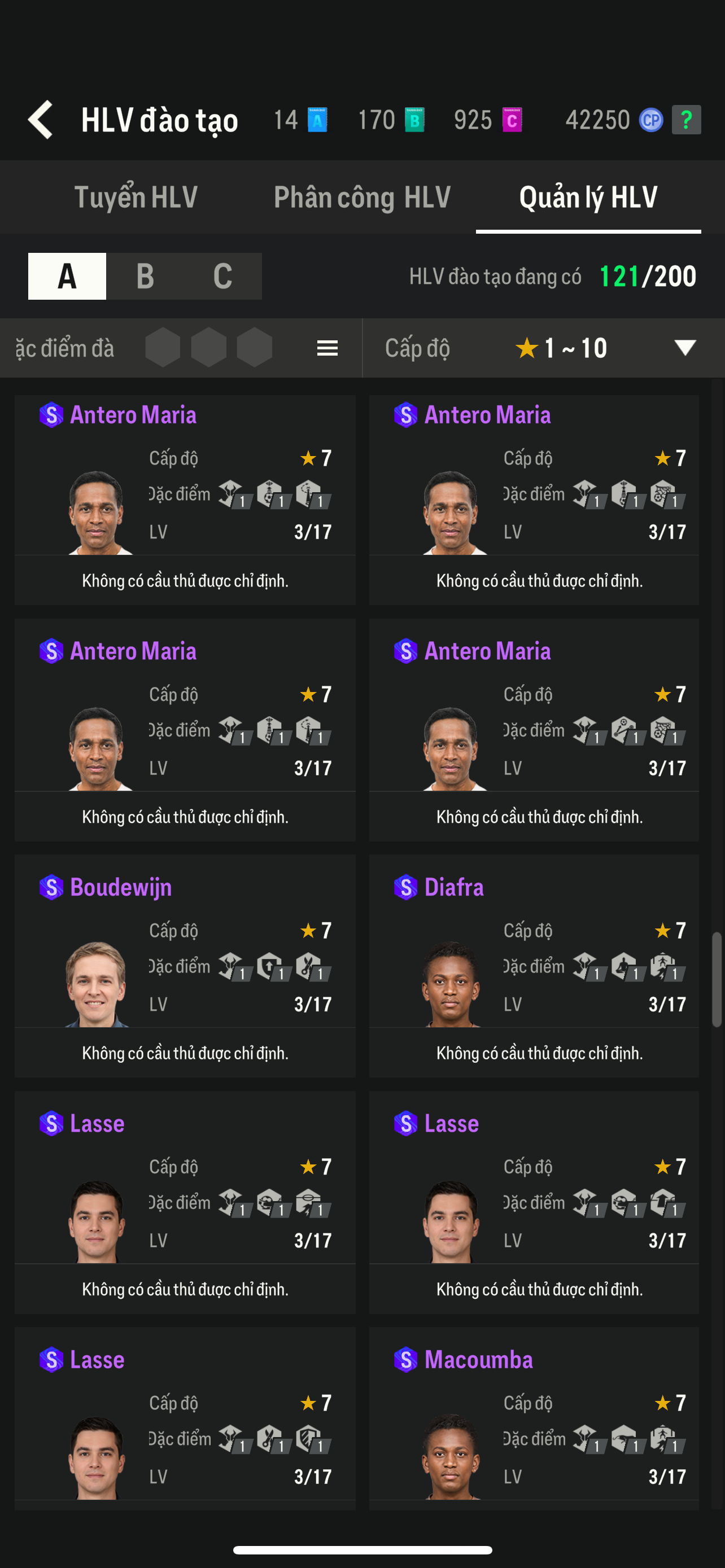
Task: Go back using the top-left arrow
Action: (x=41, y=119)
